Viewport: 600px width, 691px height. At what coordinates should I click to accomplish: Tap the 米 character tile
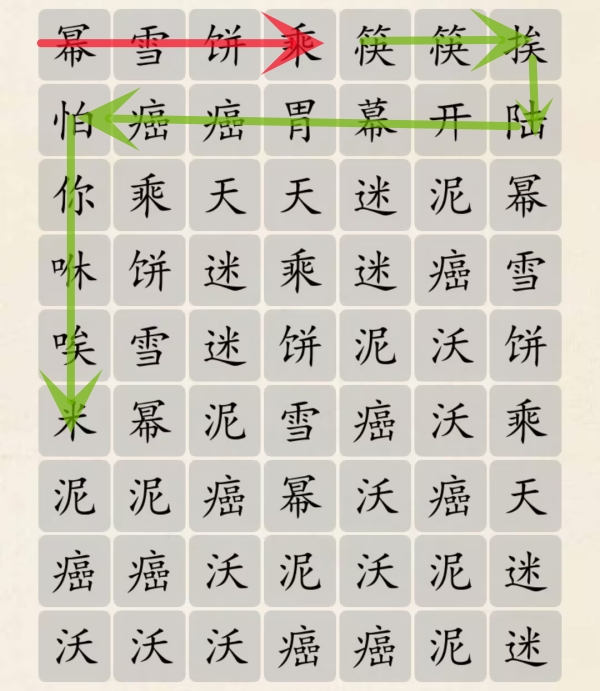tap(76, 421)
